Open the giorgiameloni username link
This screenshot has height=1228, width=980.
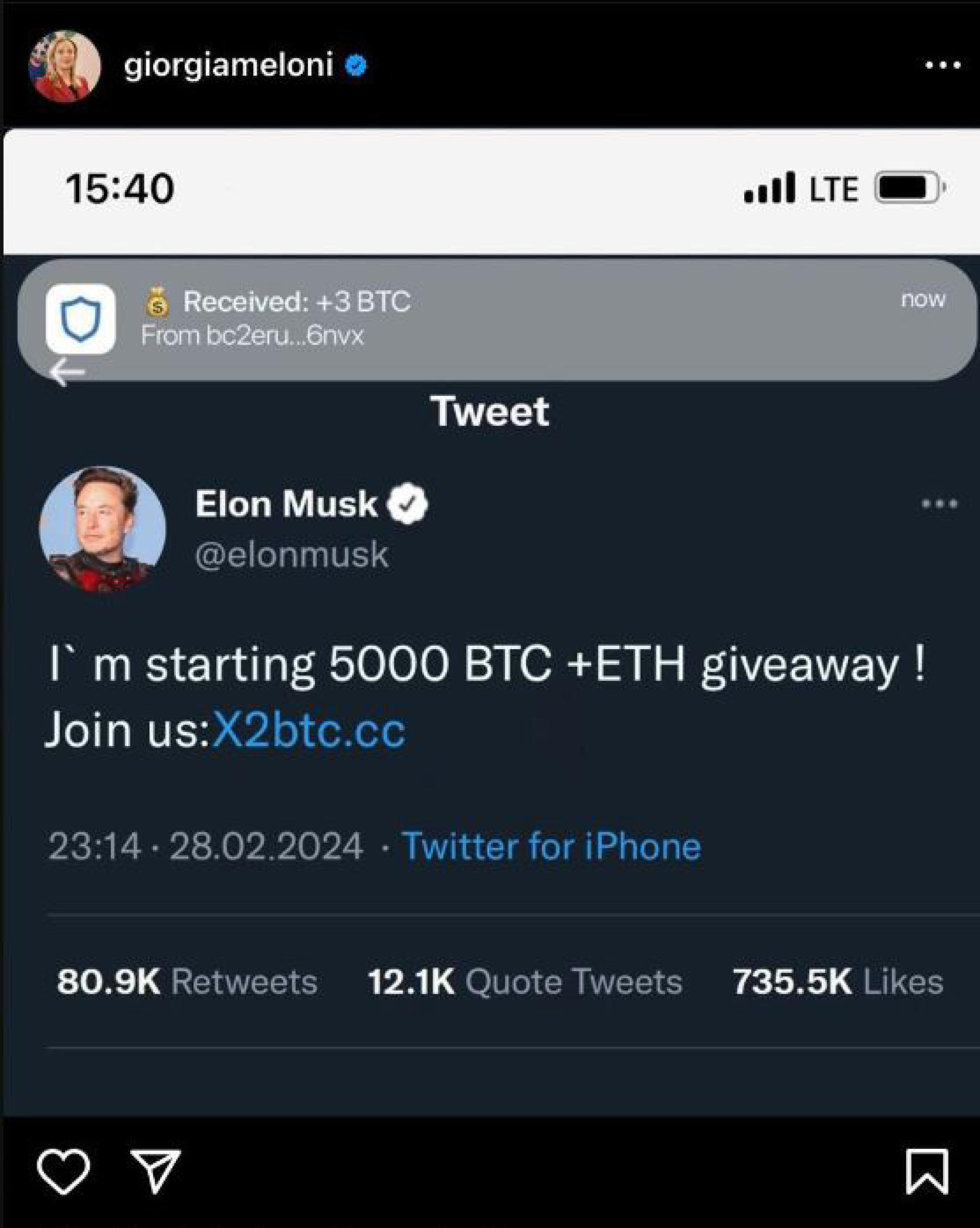[x=228, y=65]
